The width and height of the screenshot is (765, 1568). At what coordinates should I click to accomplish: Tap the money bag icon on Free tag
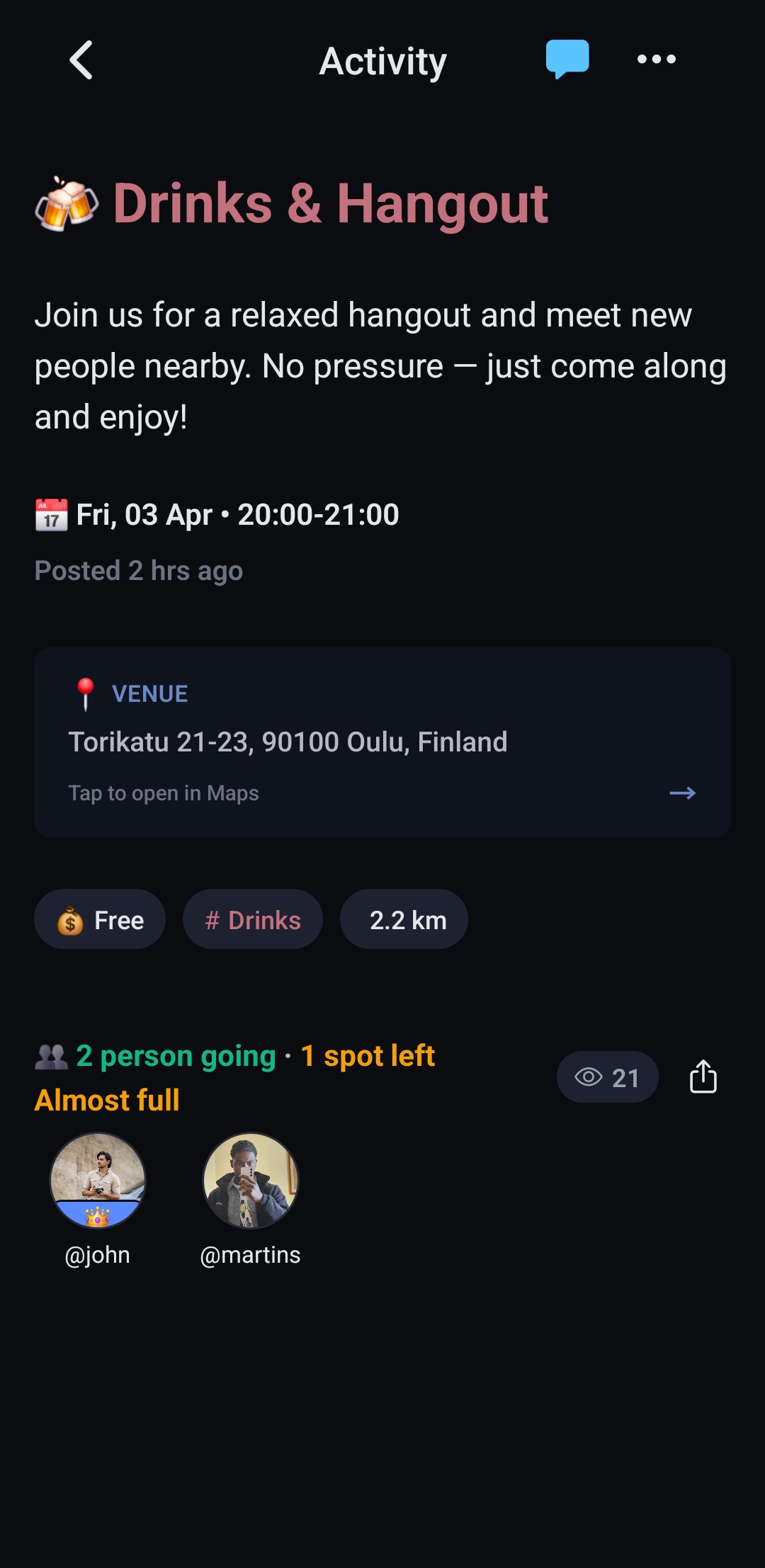tap(70, 919)
